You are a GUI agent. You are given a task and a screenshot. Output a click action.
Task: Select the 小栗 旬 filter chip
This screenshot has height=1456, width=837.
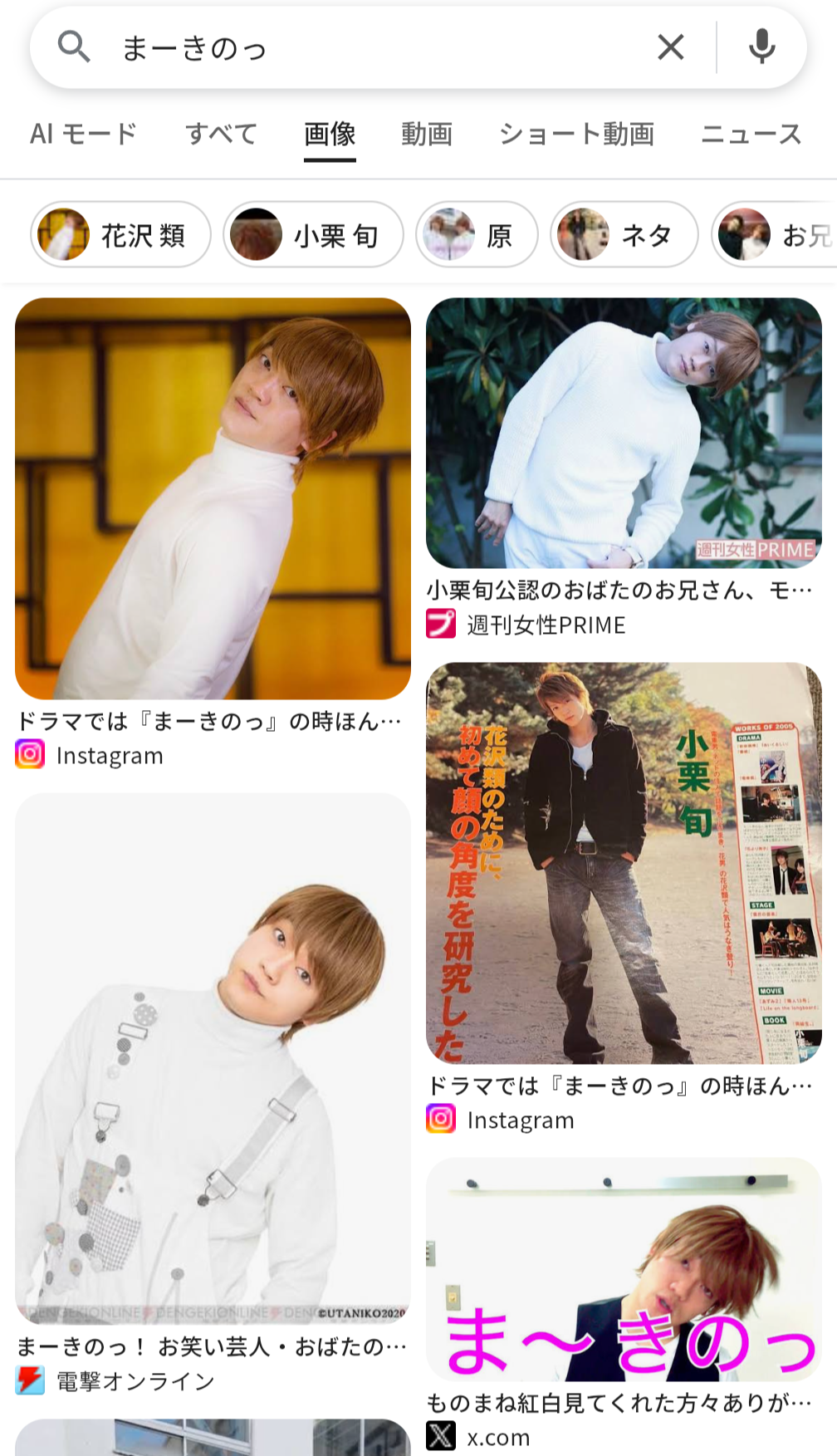[x=314, y=235]
